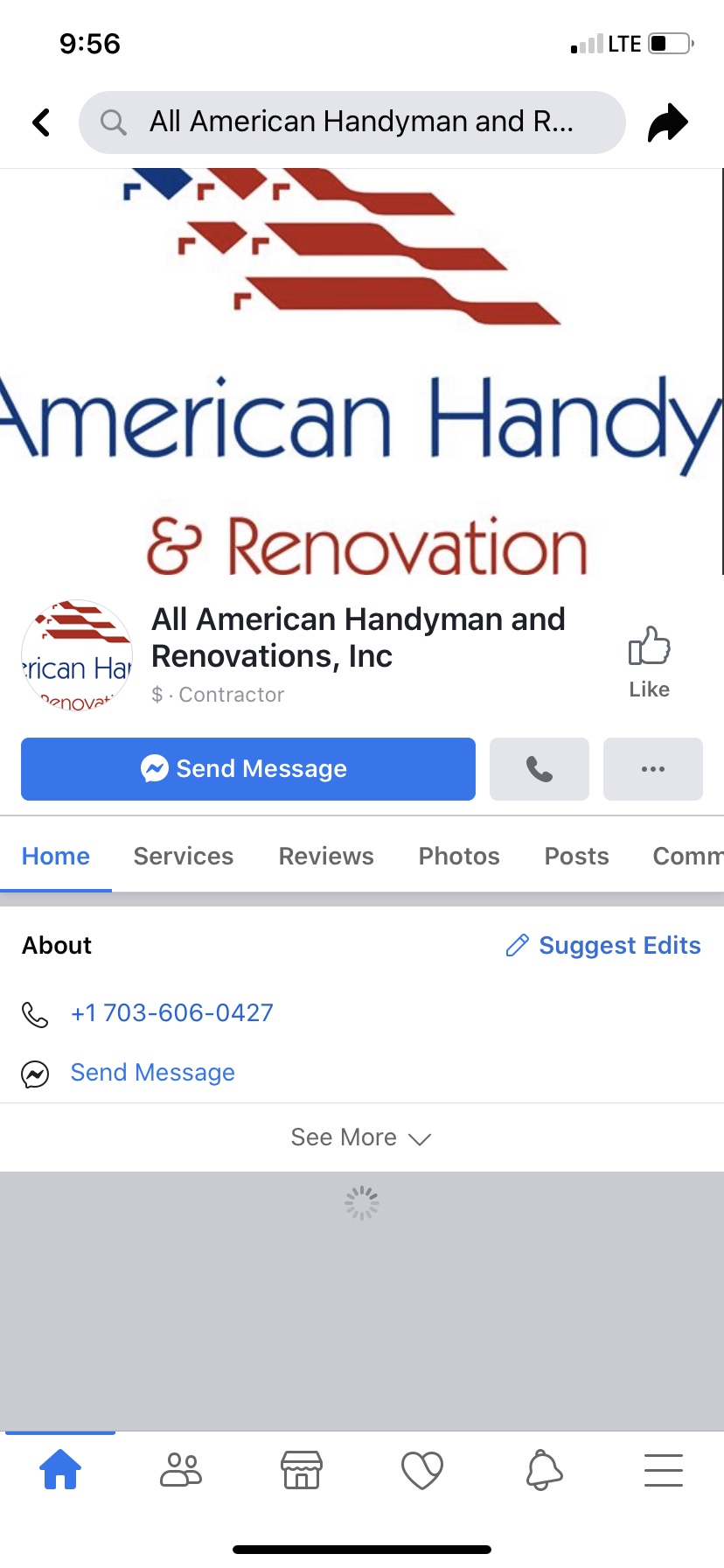Open the friends tab in bottom bar
The width and height of the screenshot is (724, 1568).
point(181,1470)
